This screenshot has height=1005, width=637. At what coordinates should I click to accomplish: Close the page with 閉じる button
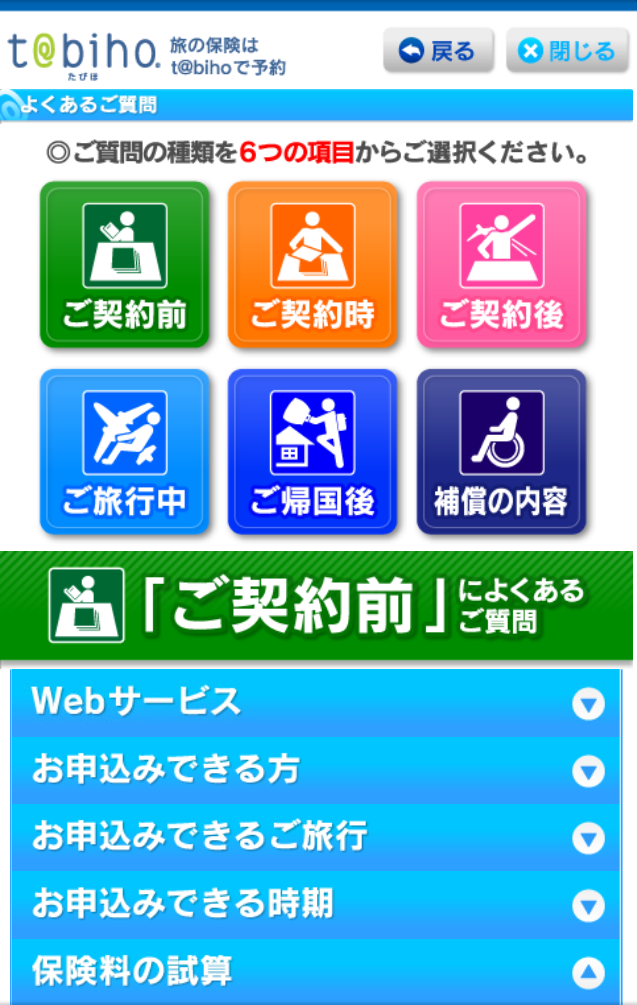[x=566, y=50]
